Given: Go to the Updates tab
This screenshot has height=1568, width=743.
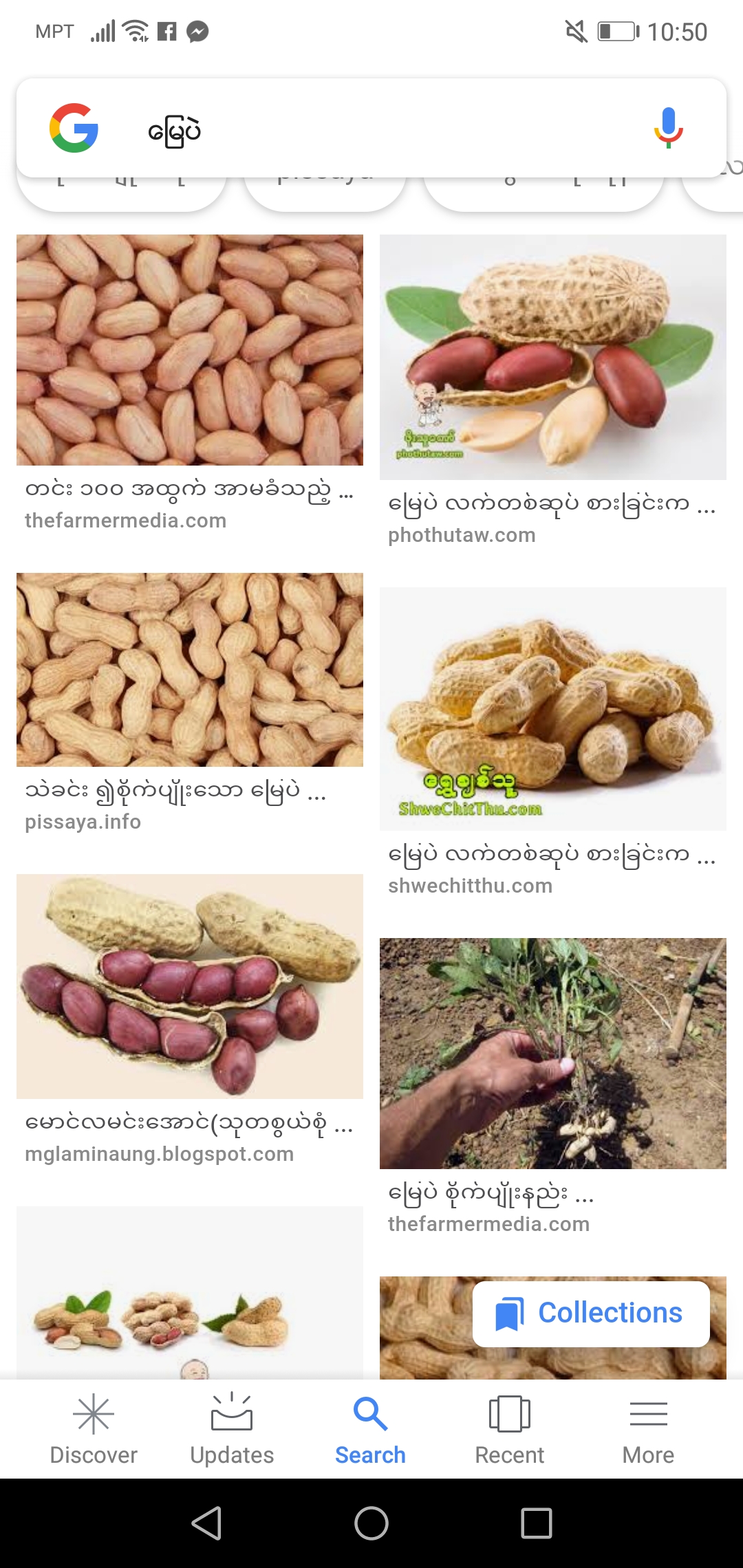Looking at the screenshot, I should 232,1429.
